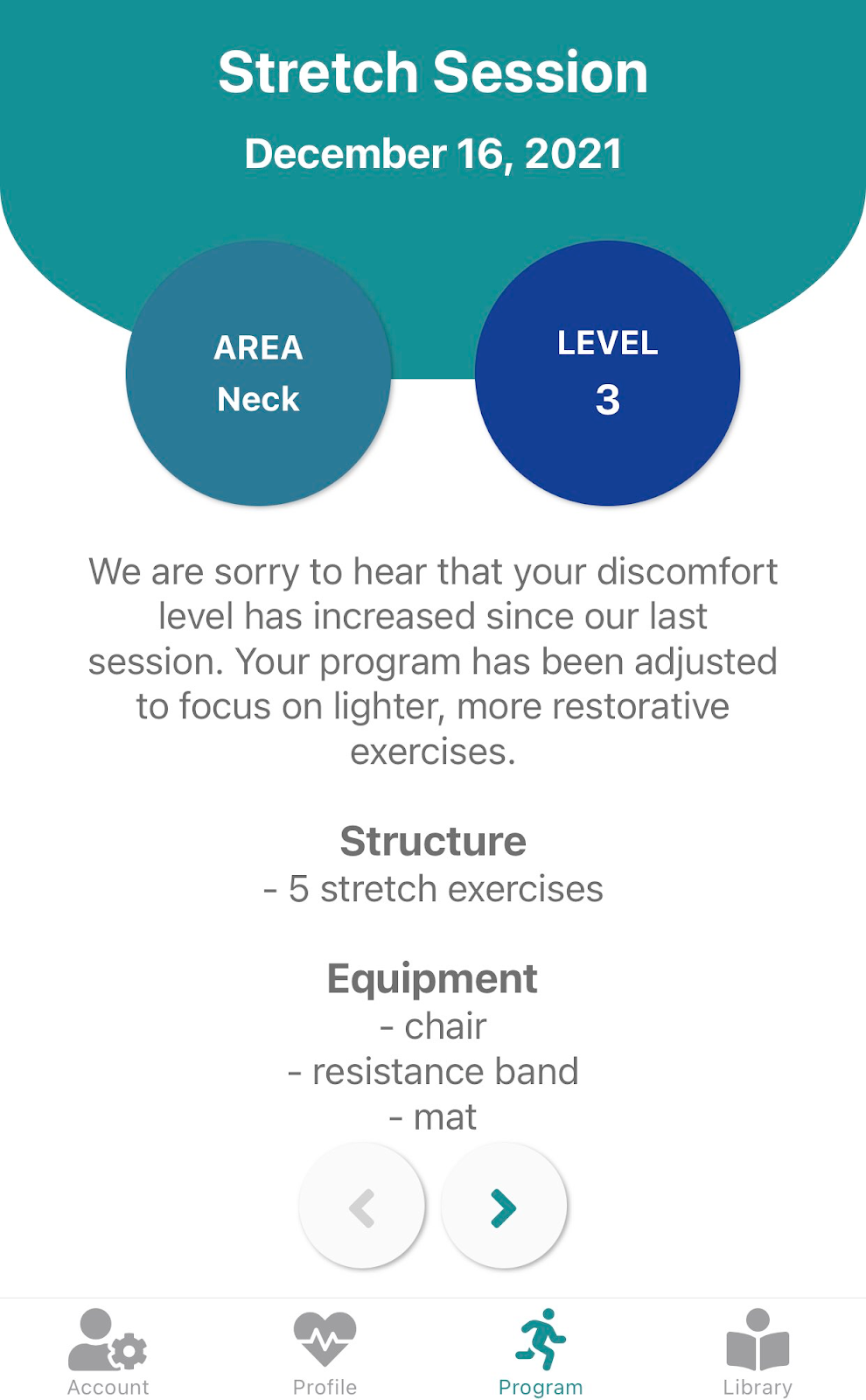Go to the next session page arrow
Viewport: 866px width, 1400px height.
click(x=504, y=1207)
